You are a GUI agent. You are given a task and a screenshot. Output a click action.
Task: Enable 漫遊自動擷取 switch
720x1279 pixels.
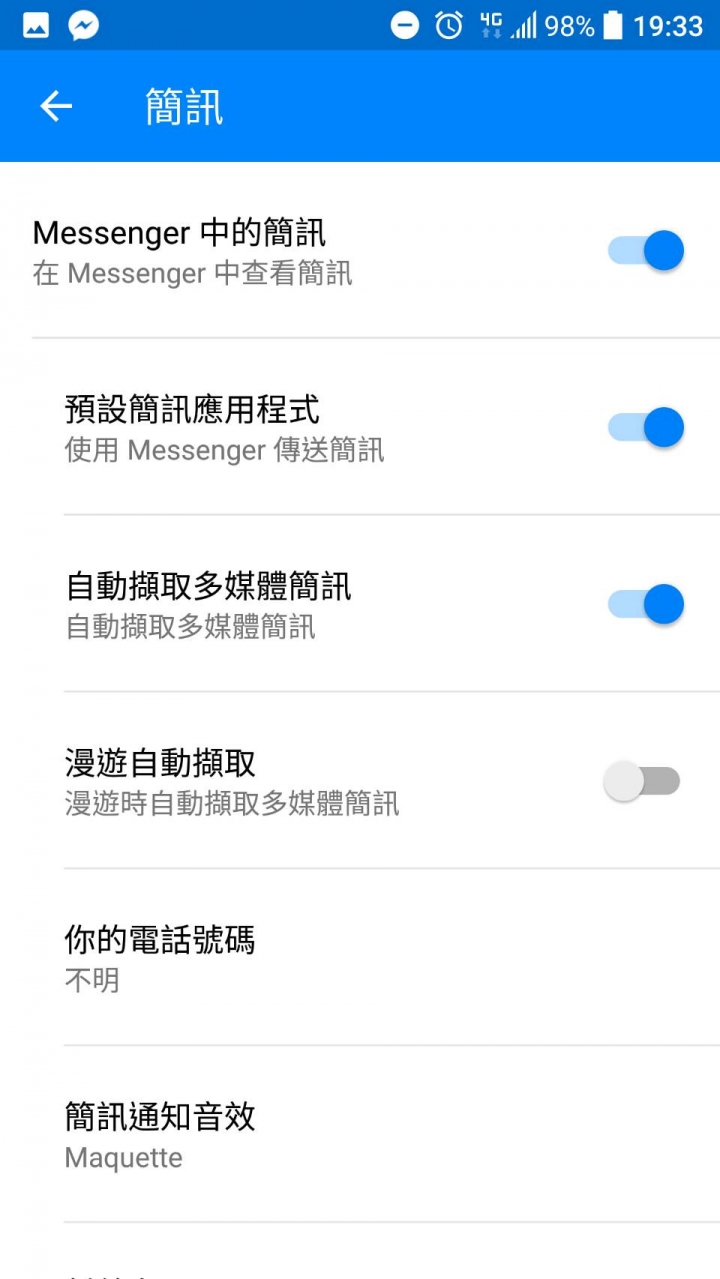coord(642,781)
